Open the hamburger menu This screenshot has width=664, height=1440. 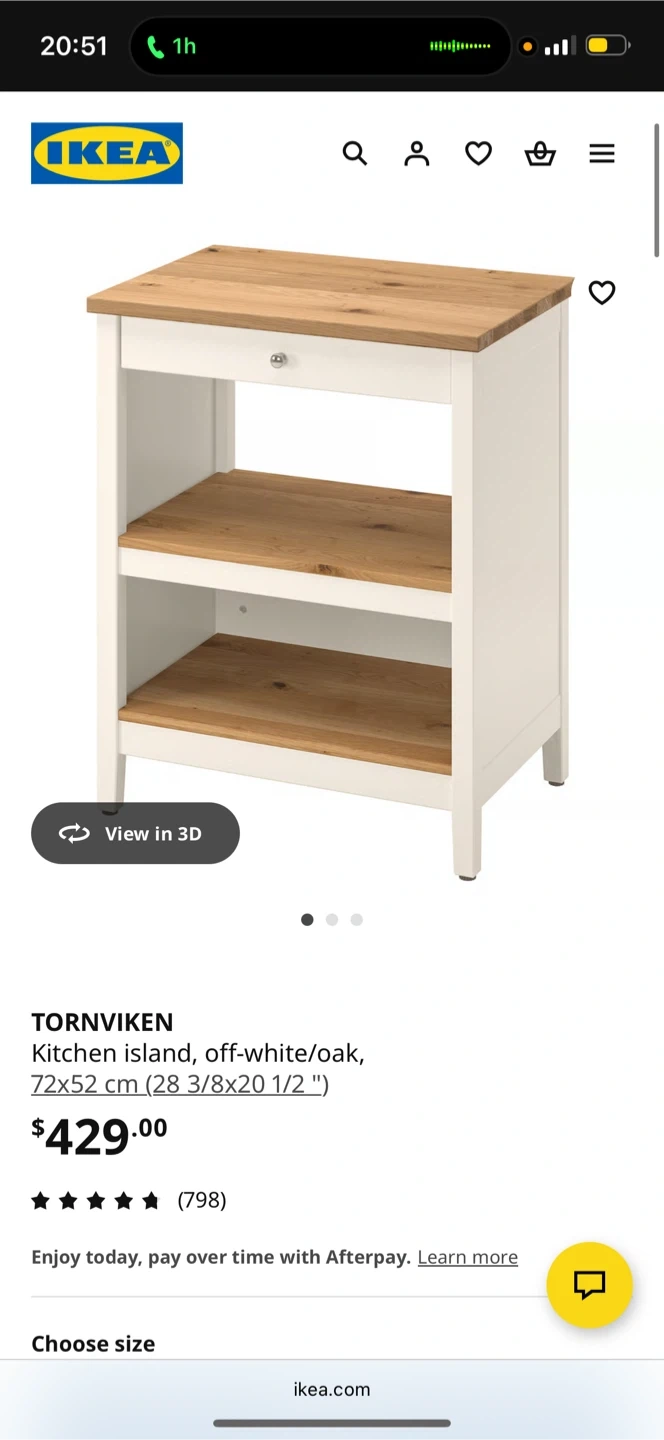tap(602, 153)
